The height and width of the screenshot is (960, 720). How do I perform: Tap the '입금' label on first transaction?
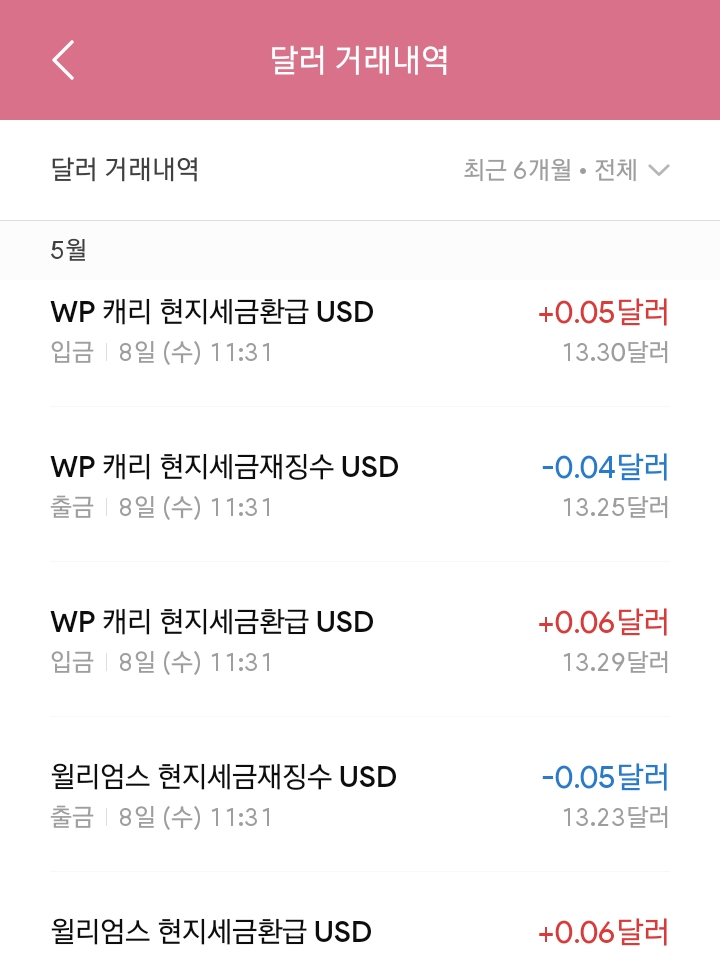[x=68, y=353]
